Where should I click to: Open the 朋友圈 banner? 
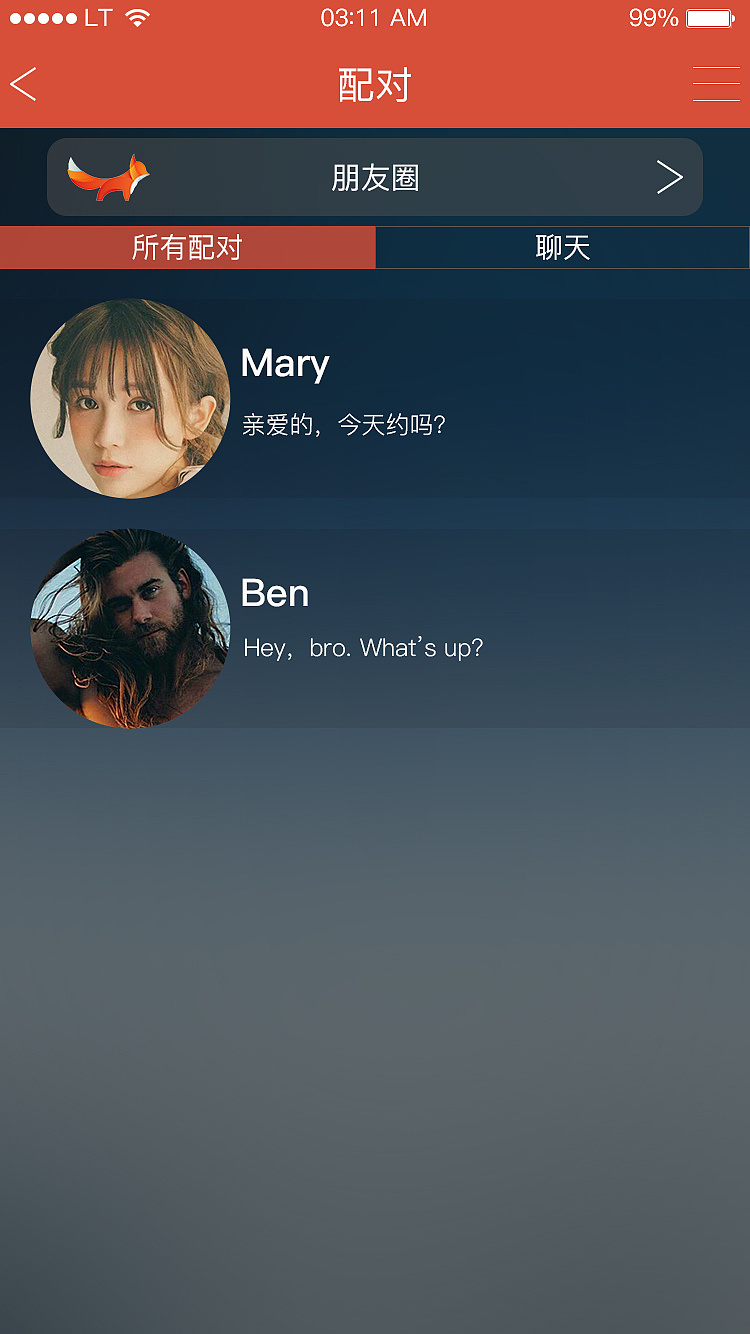click(x=375, y=178)
